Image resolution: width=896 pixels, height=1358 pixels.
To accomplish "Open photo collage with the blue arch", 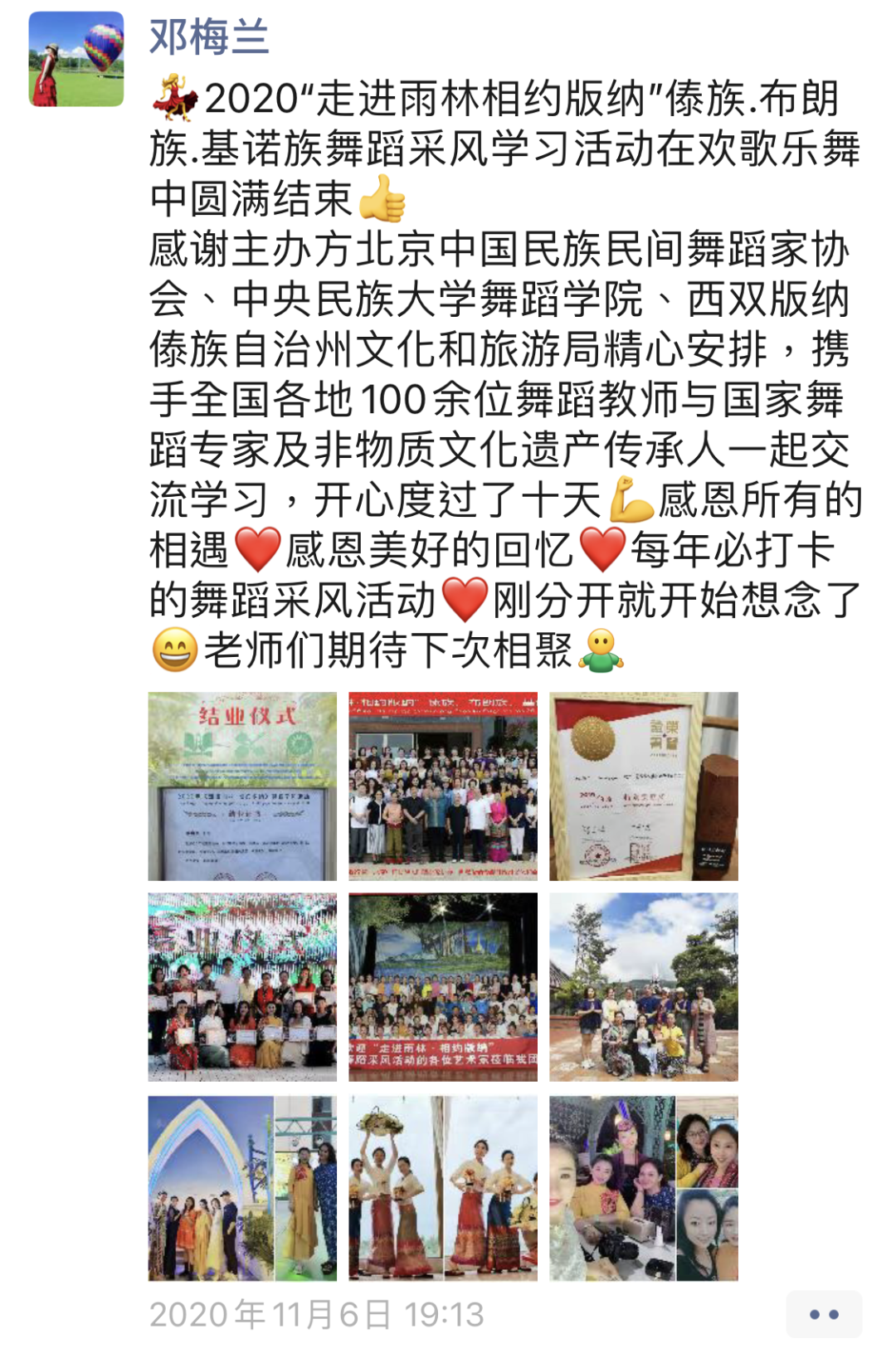I will click(242, 1187).
